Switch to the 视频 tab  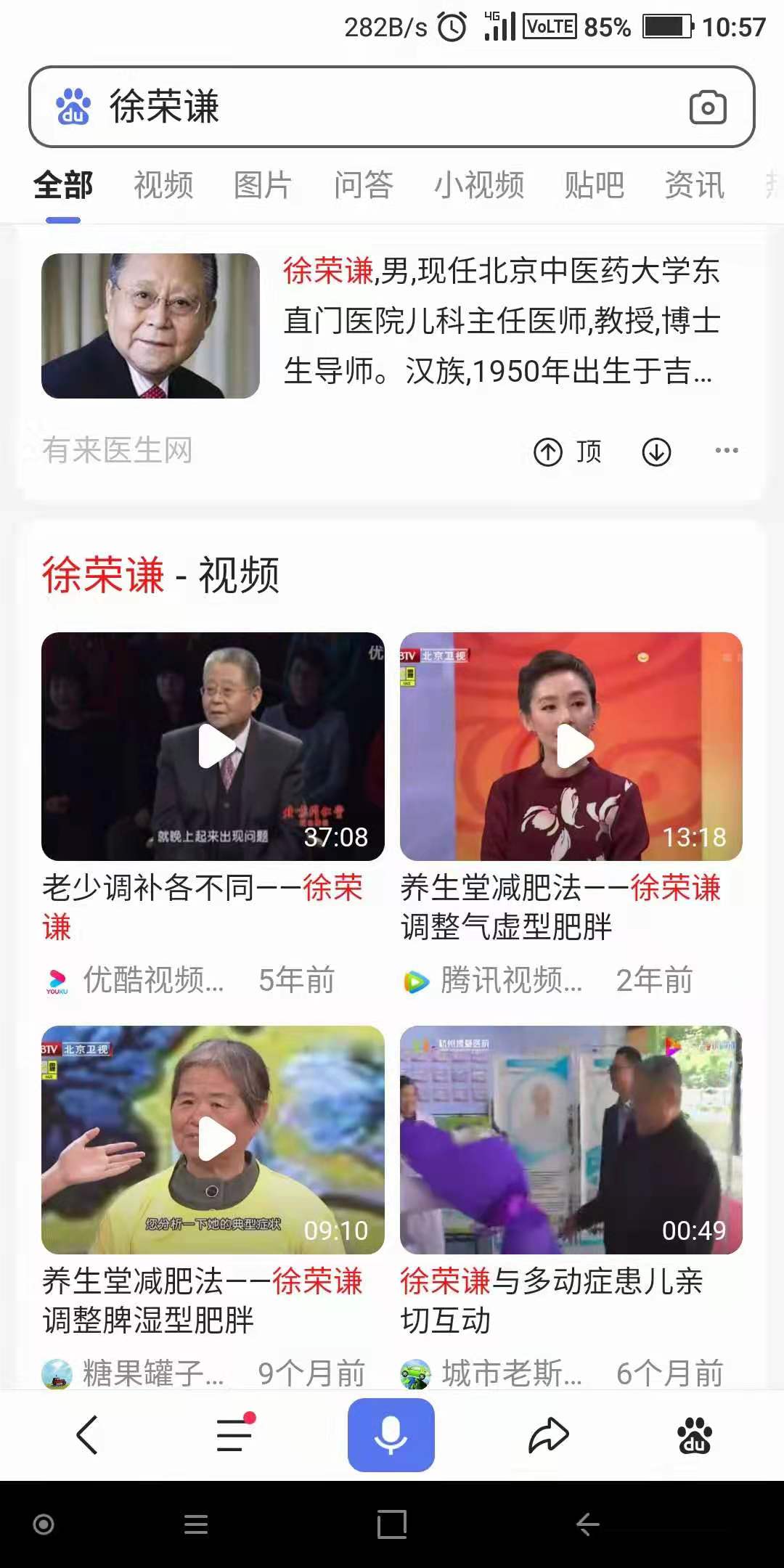pos(163,185)
